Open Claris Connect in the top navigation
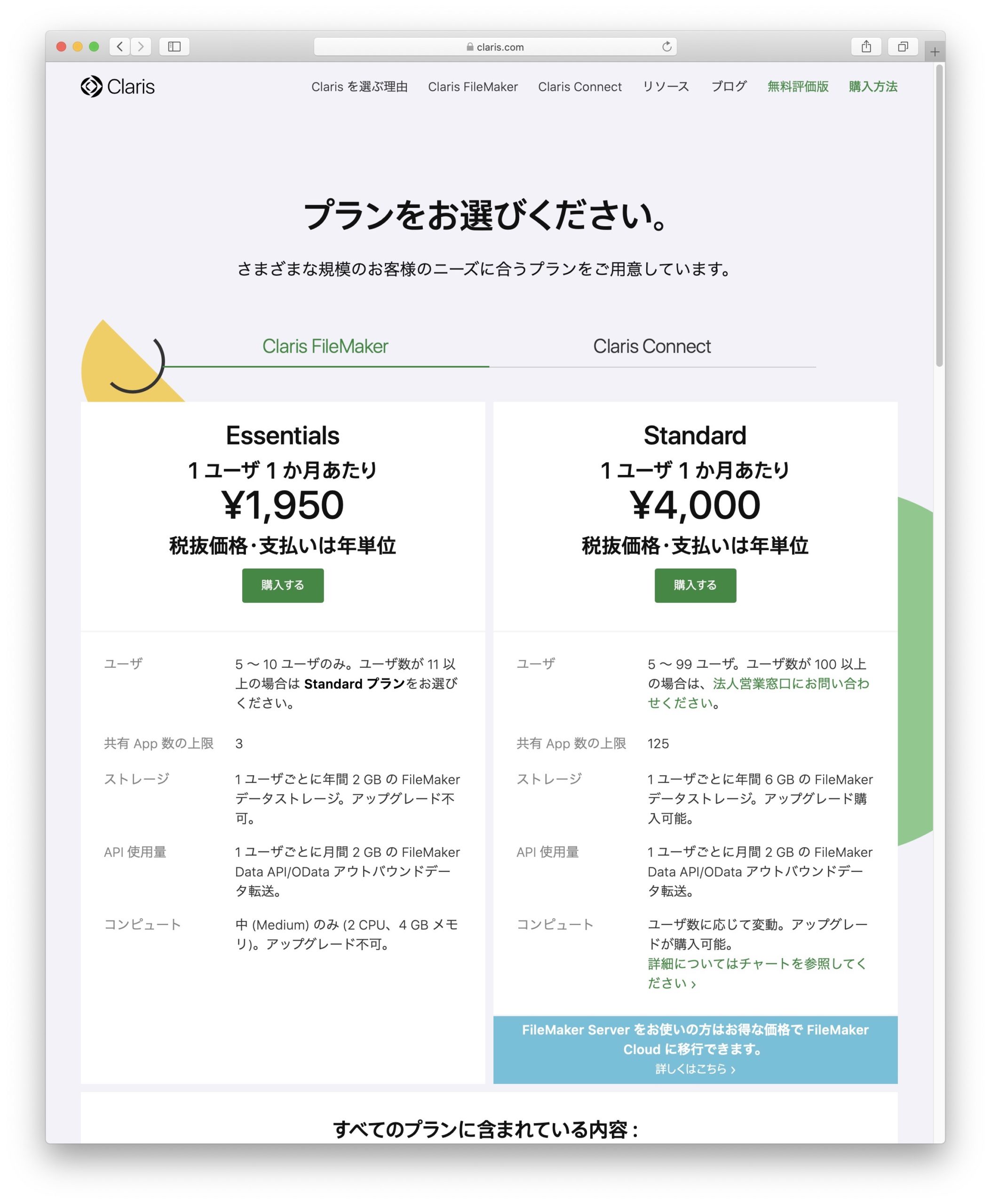 pyautogui.click(x=579, y=86)
